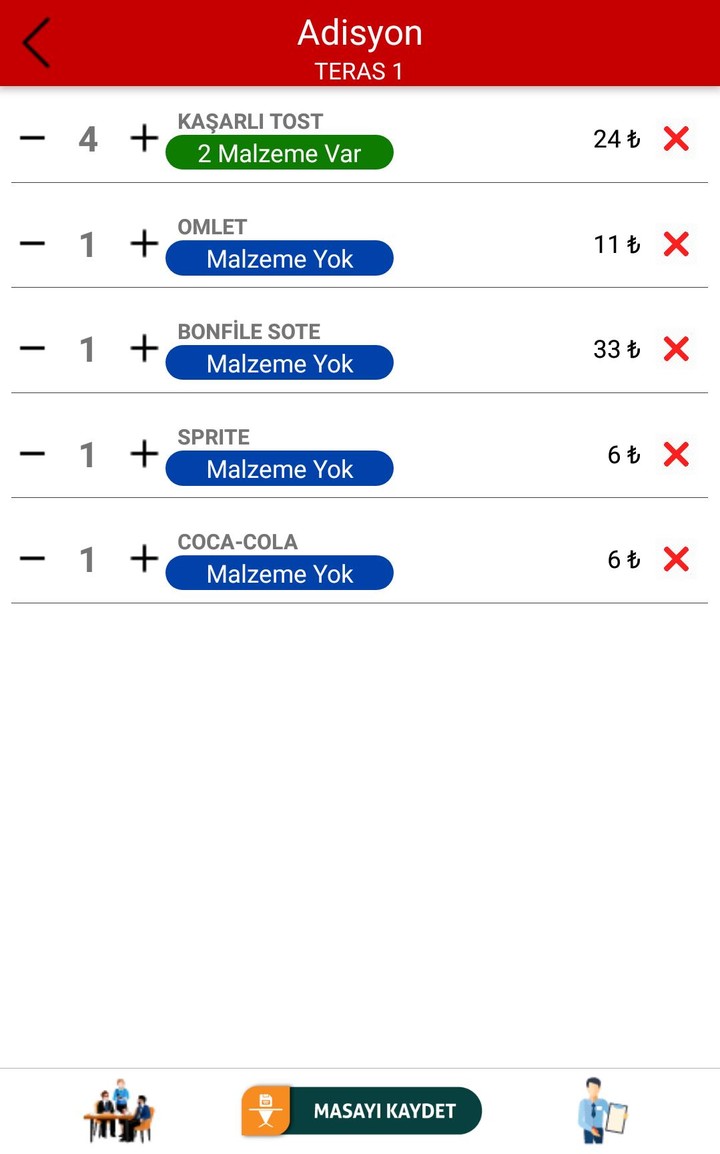Open the tables icon at bottom
The height and width of the screenshot is (1154, 720).
tap(119, 1111)
